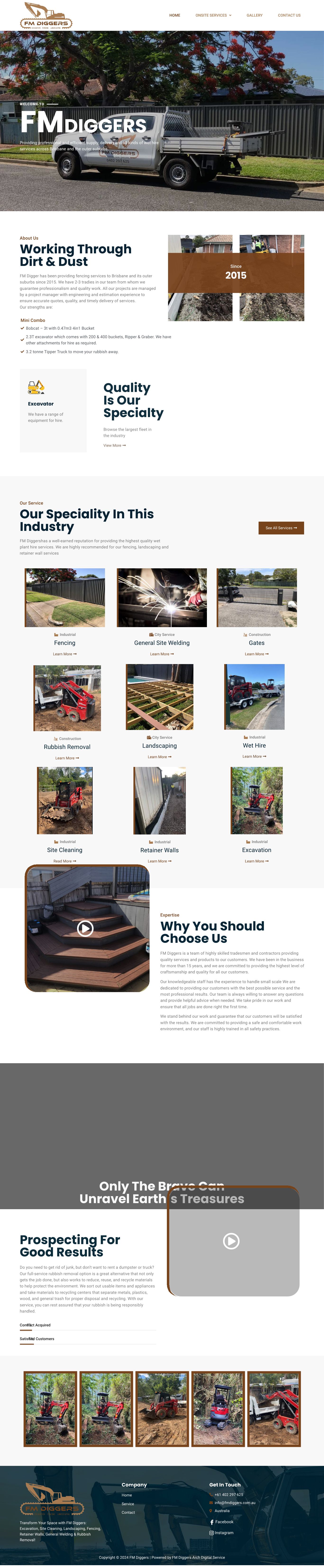This screenshot has width=324, height=1568.
Task: Tap Learn More under General Site Welding
Action: click(x=162, y=654)
